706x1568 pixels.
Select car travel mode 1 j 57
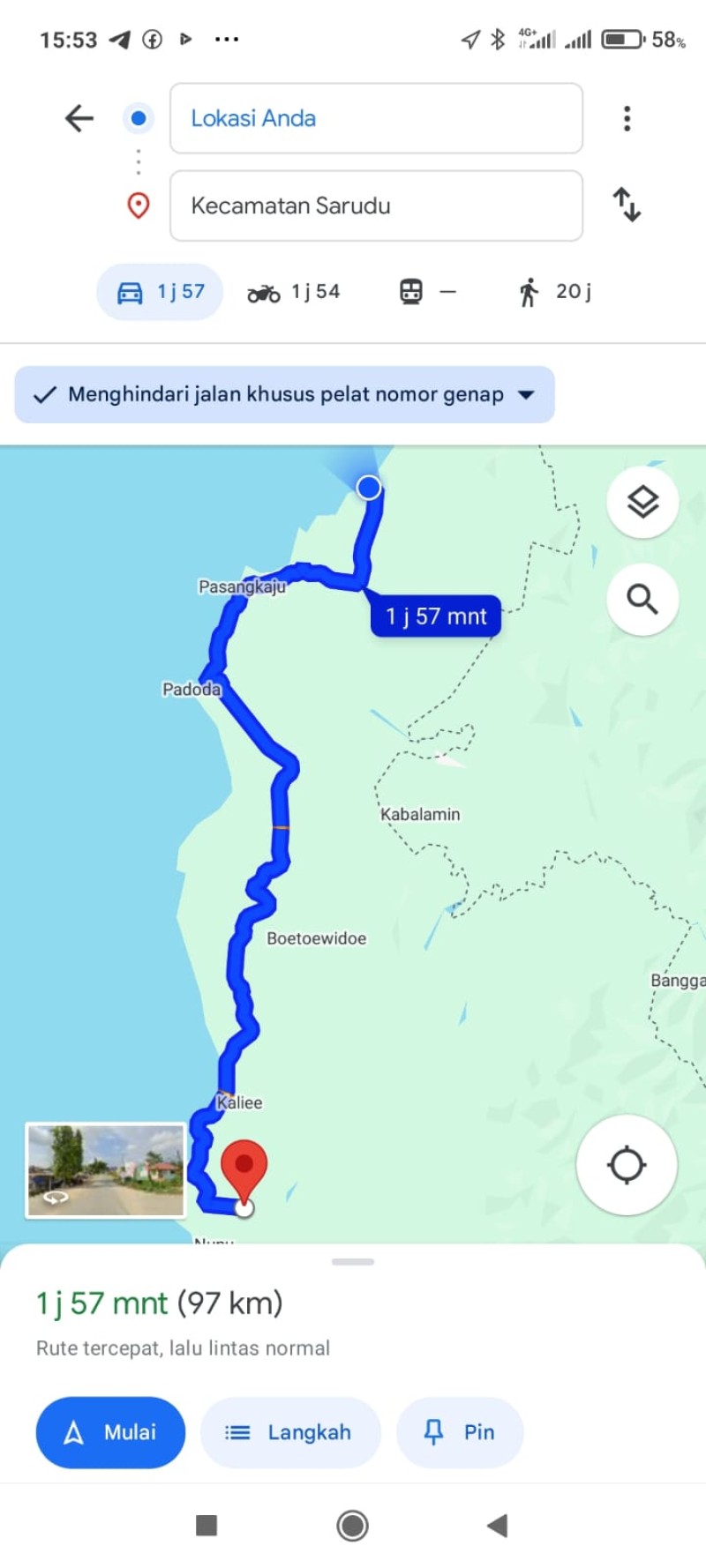click(x=160, y=291)
